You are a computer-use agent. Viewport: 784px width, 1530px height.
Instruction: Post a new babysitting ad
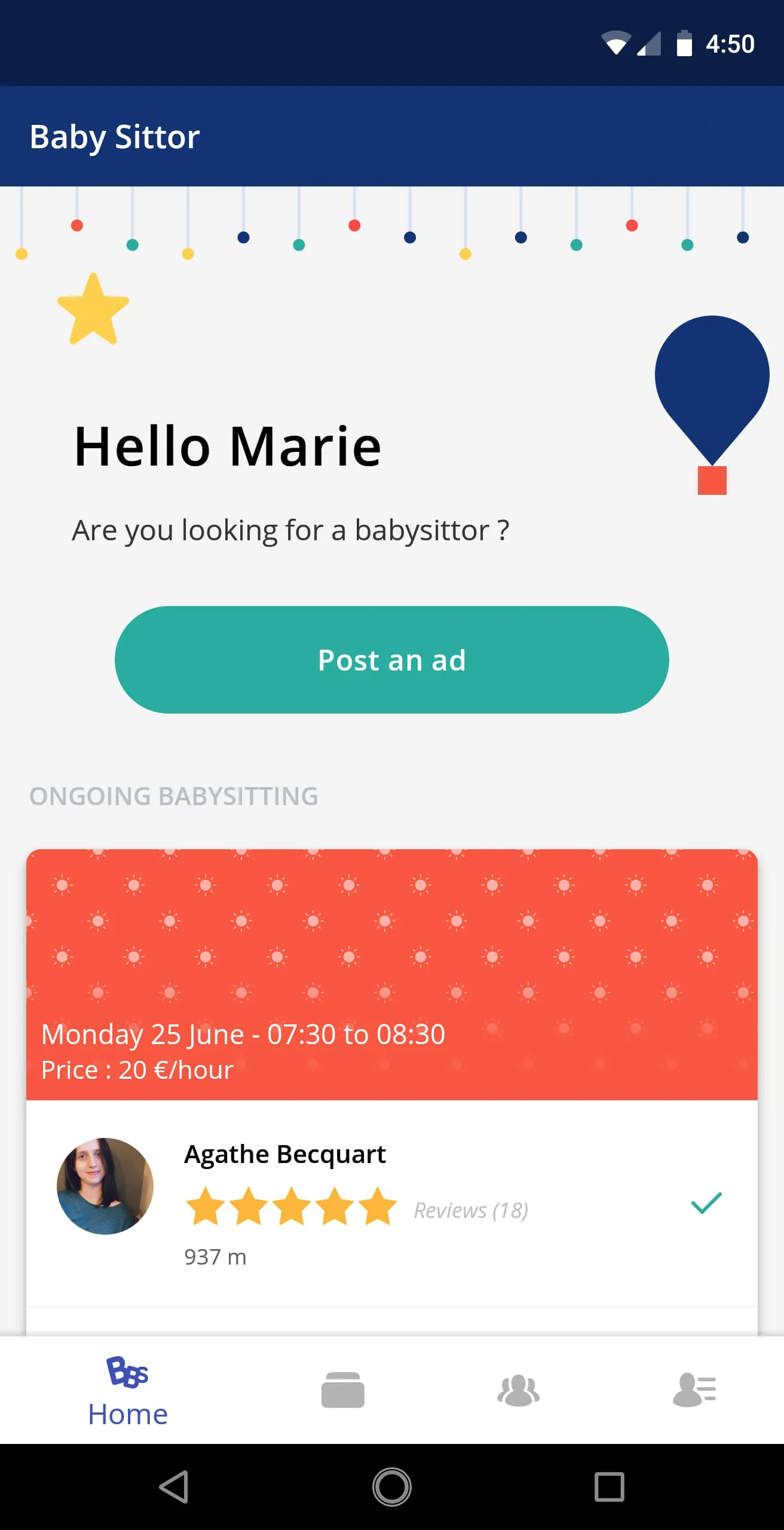391,660
